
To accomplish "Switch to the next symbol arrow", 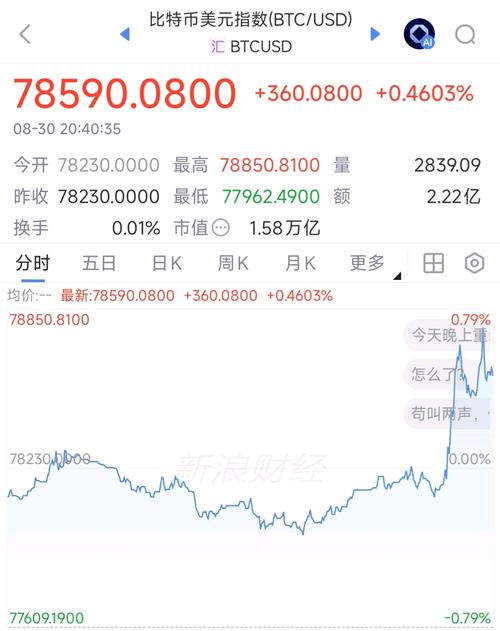I will click(x=375, y=34).
